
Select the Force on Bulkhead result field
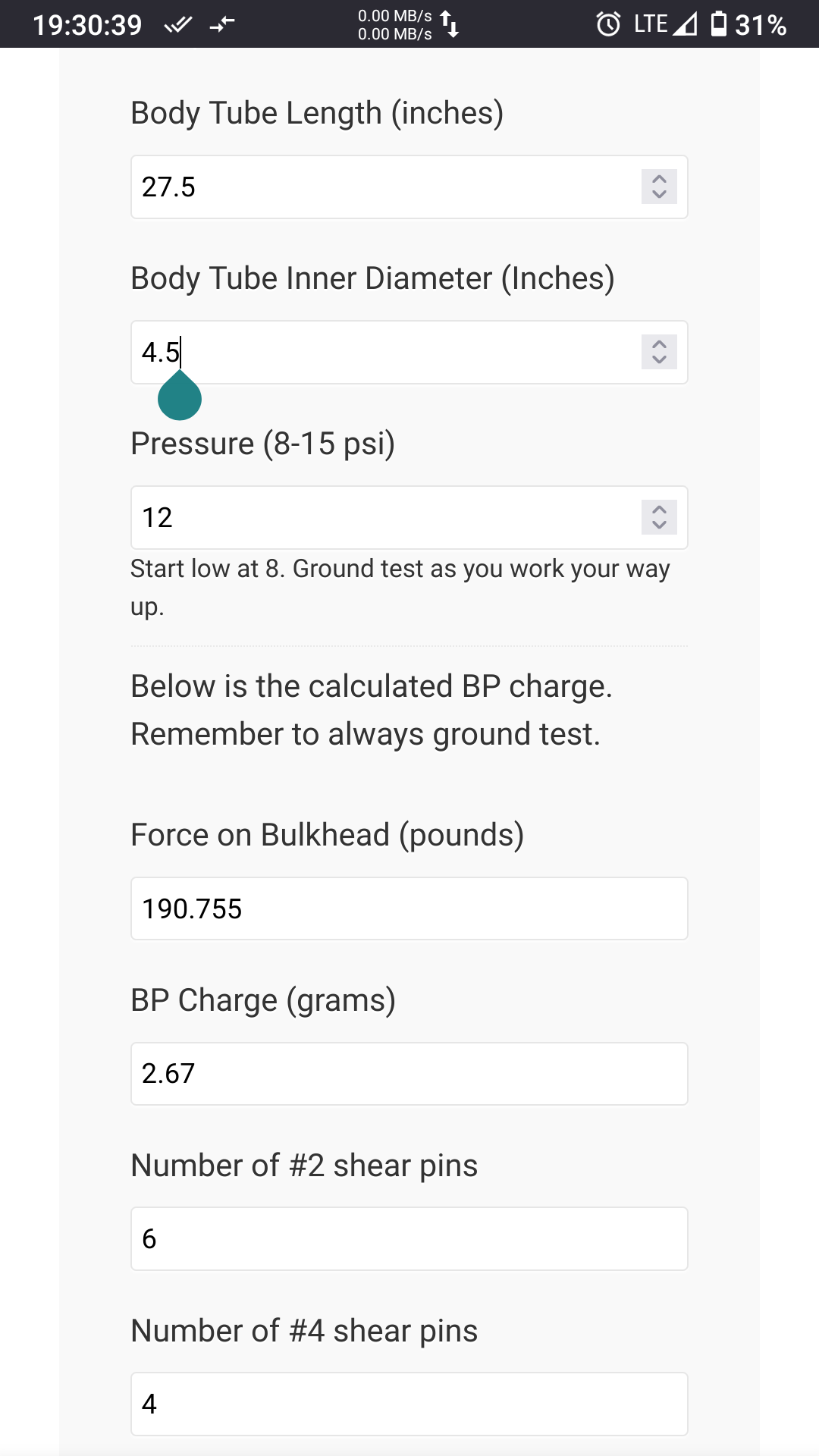click(409, 908)
